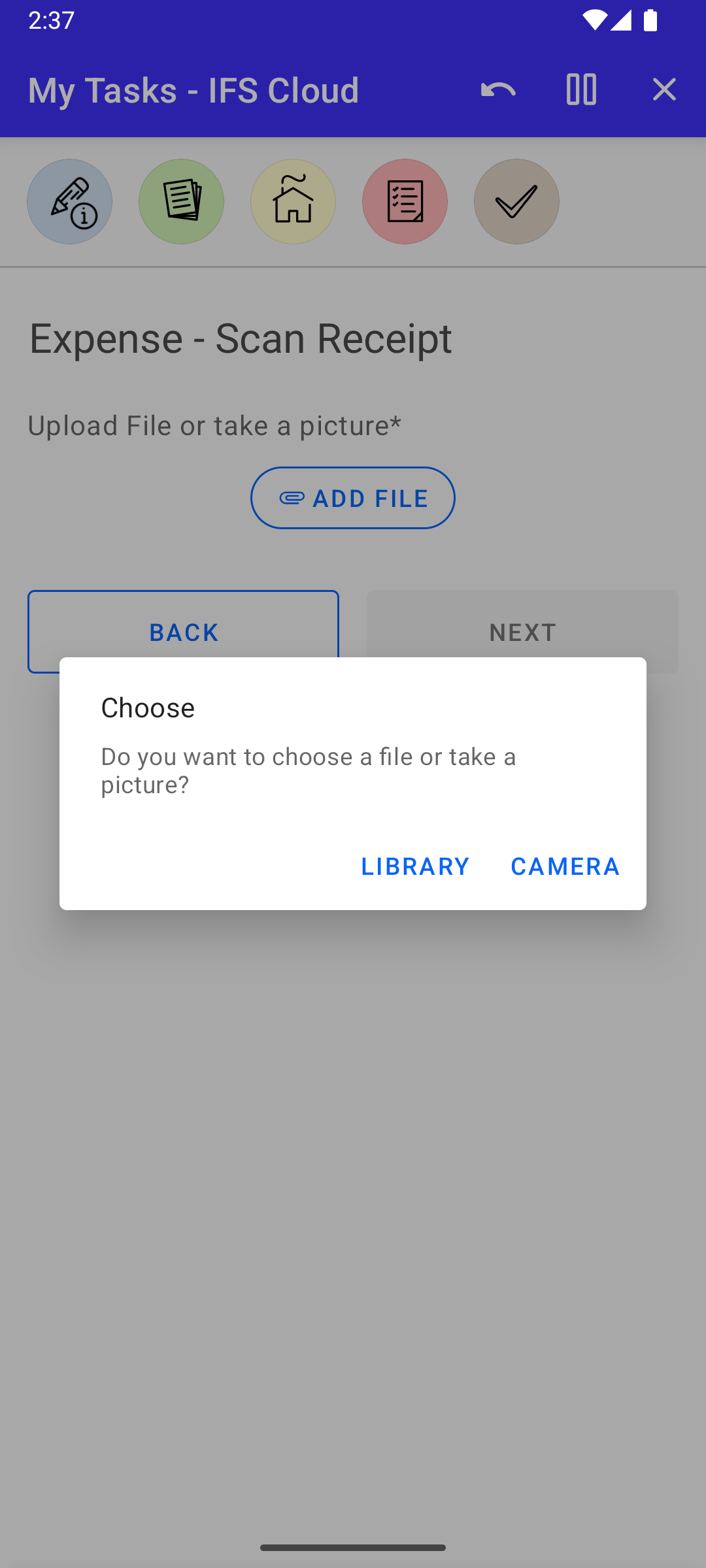The height and width of the screenshot is (1568, 706).
Task: Open the pencil info step circle
Action: click(x=69, y=202)
